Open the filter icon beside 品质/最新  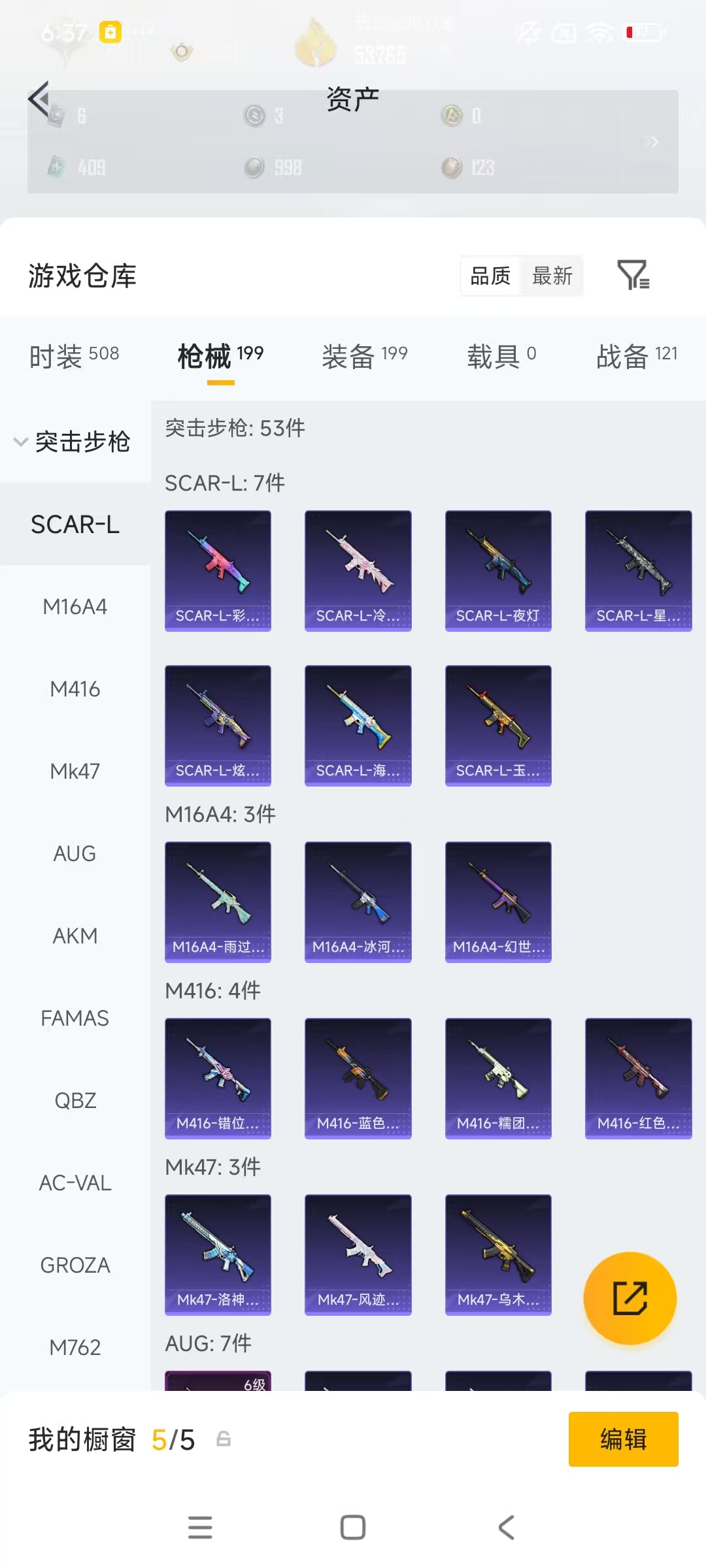coord(633,276)
